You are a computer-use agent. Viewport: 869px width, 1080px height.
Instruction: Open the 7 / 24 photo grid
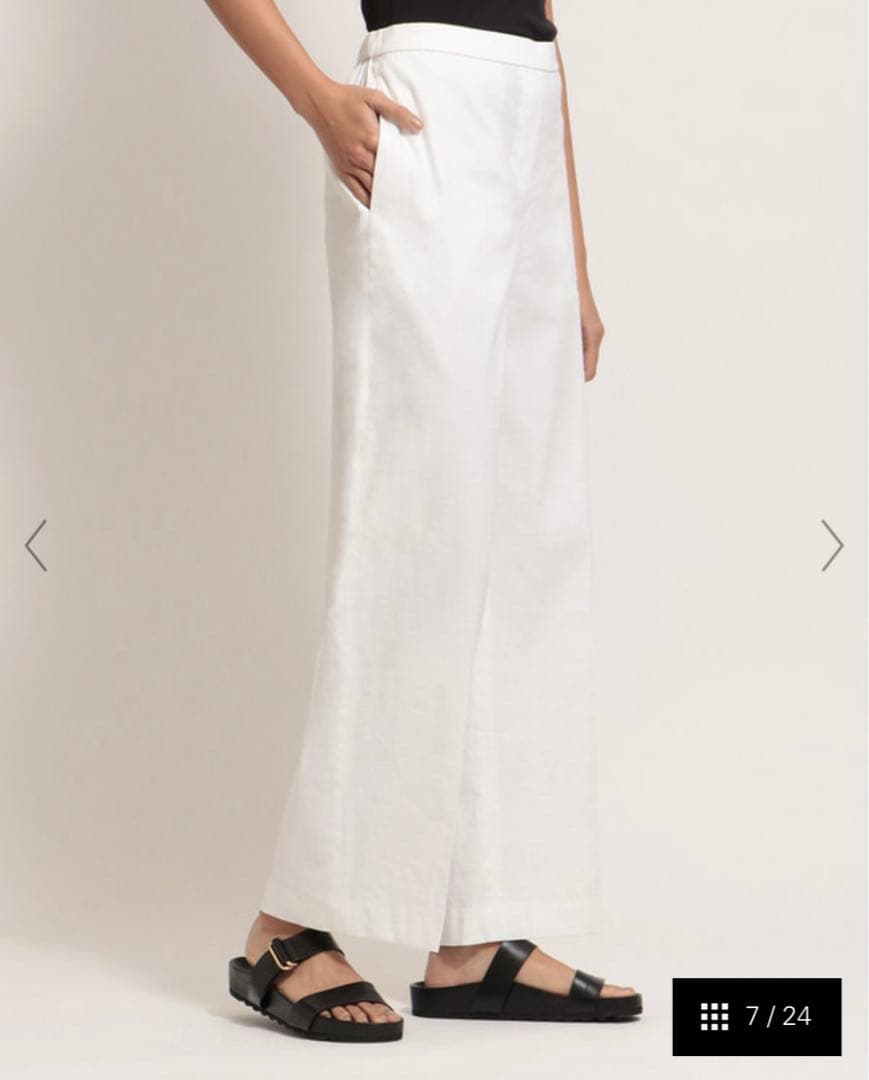click(756, 1016)
